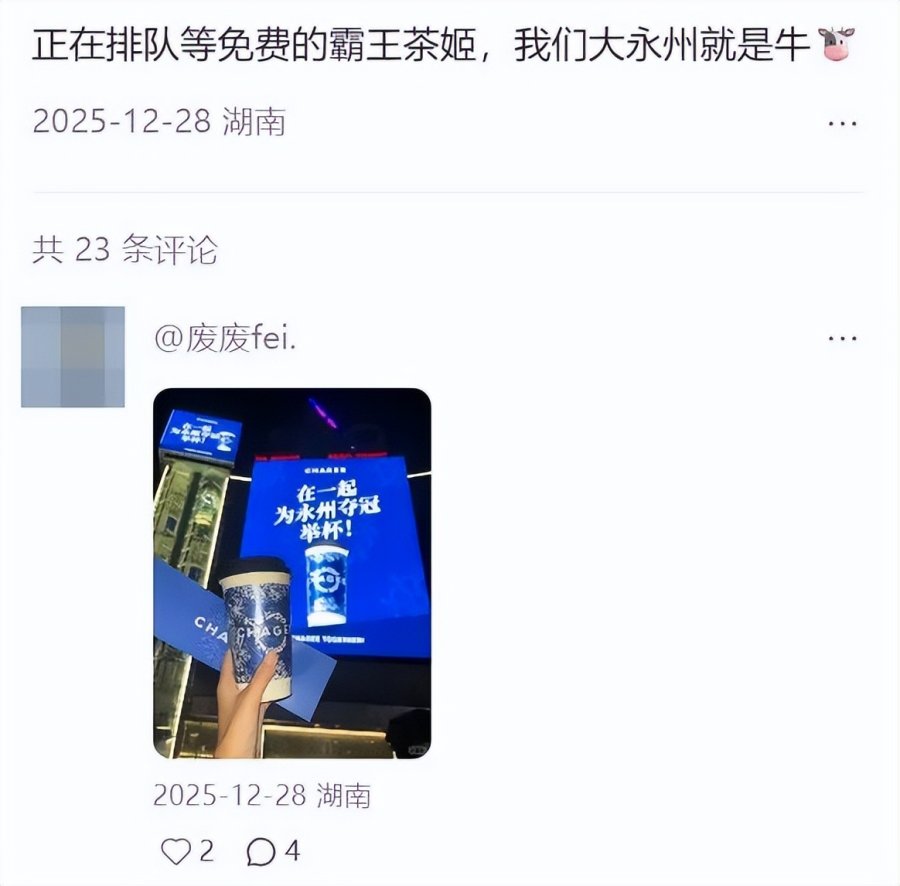
Task: Open overflow menu on 废废fei.'s comment
Action: click(x=842, y=339)
